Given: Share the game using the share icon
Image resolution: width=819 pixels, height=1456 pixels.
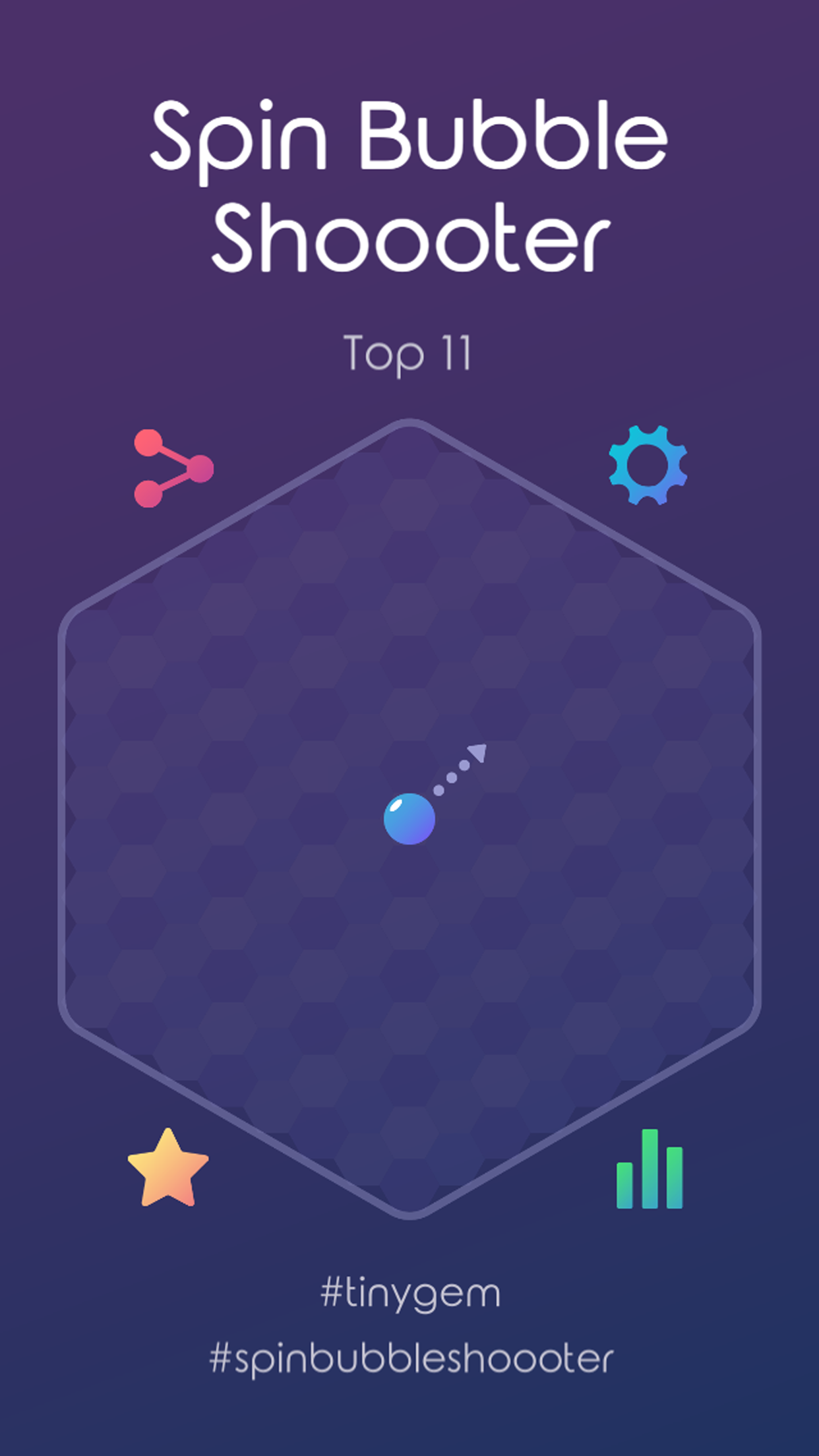Looking at the screenshot, I should pyautogui.click(x=173, y=468).
